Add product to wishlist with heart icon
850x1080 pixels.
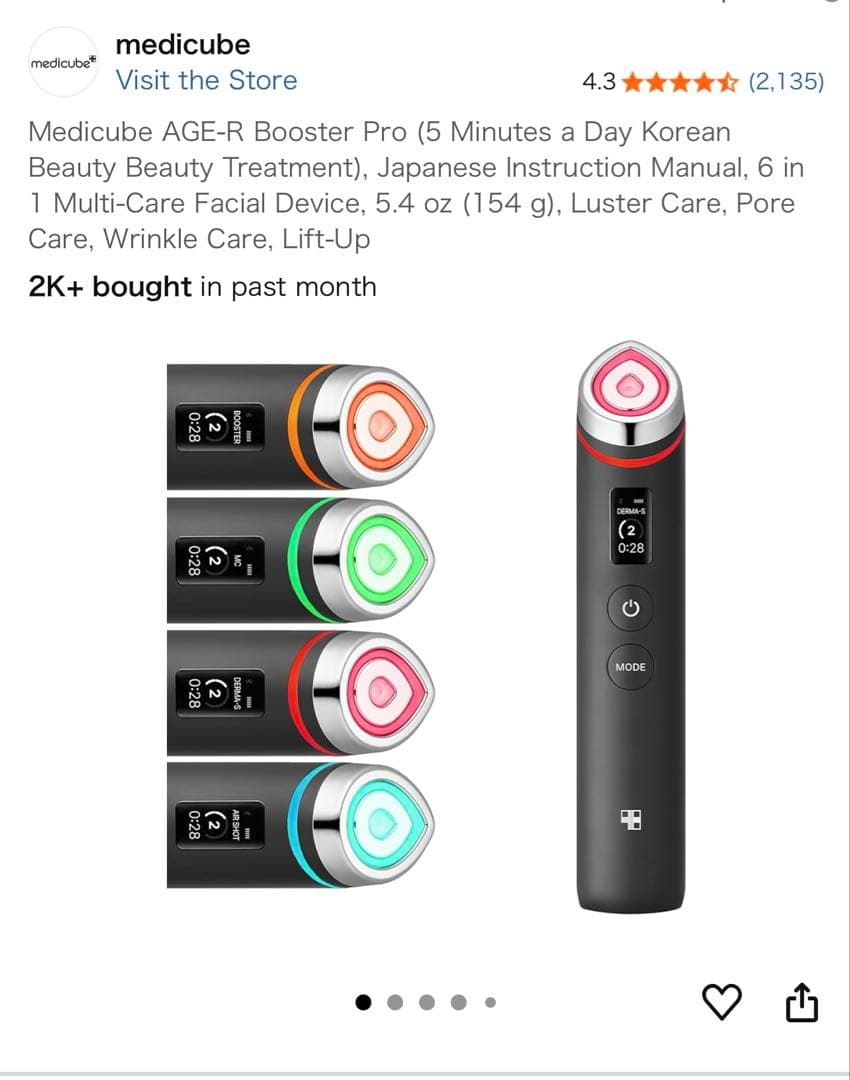click(723, 1002)
